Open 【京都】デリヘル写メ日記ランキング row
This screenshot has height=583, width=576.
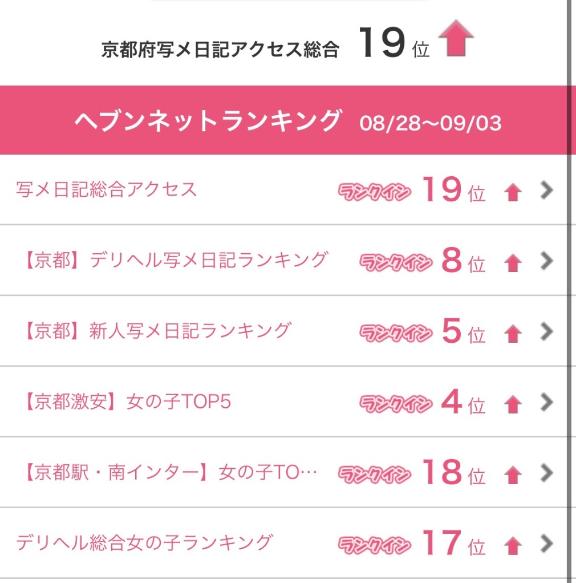pos(284,260)
